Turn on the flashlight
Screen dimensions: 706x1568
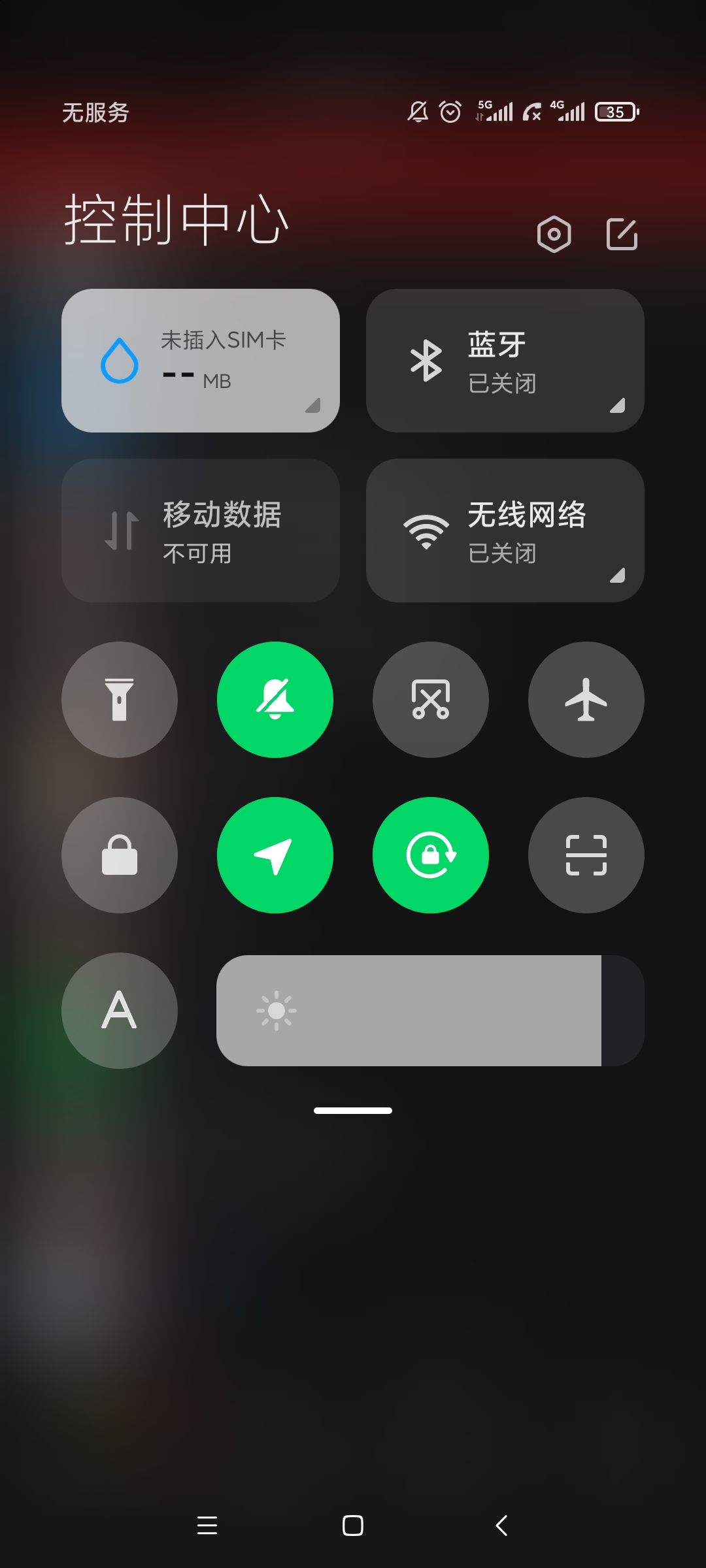point(120,700)
